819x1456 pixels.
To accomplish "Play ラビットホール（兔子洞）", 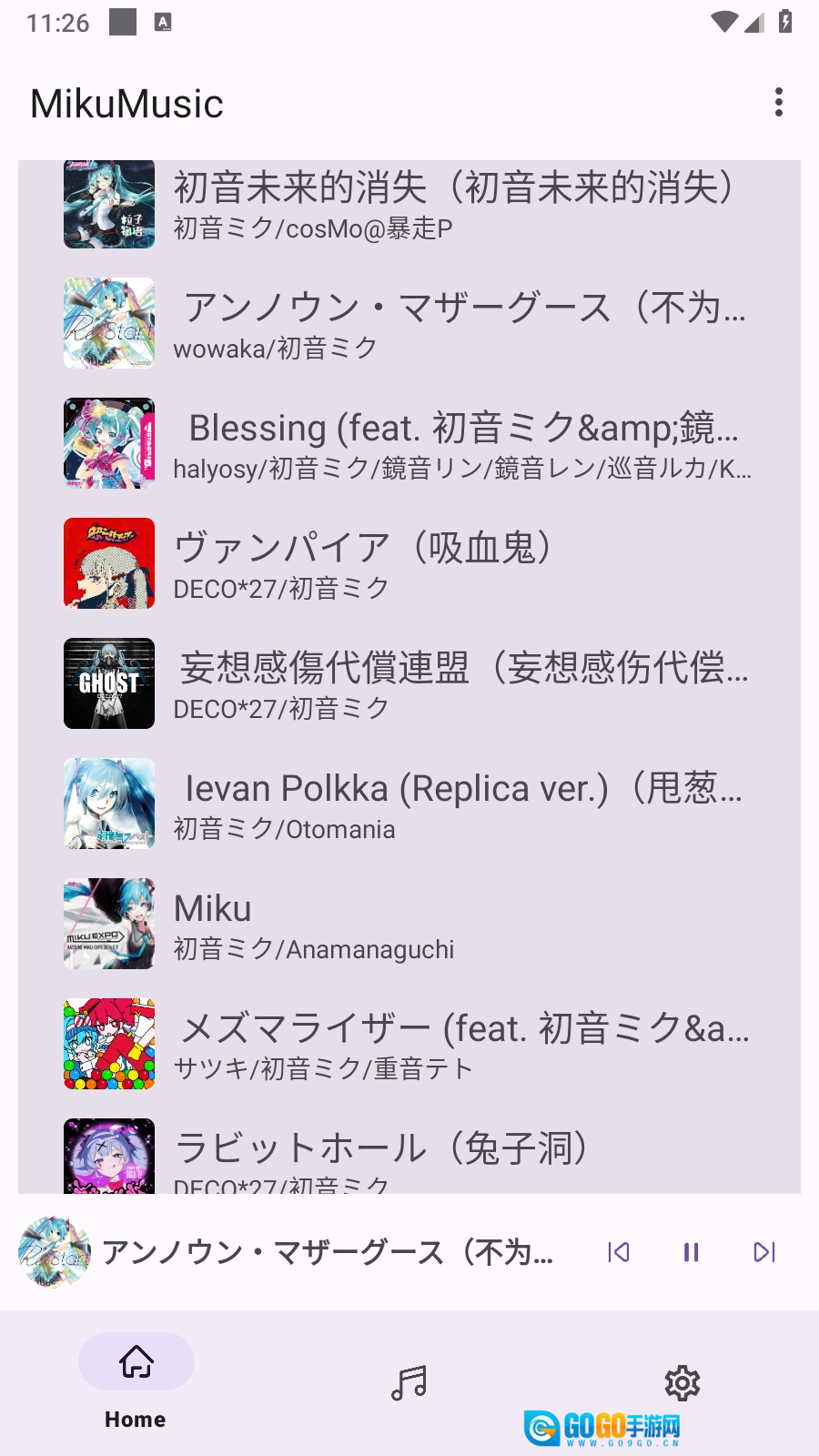I will [x=409, y=1156].
